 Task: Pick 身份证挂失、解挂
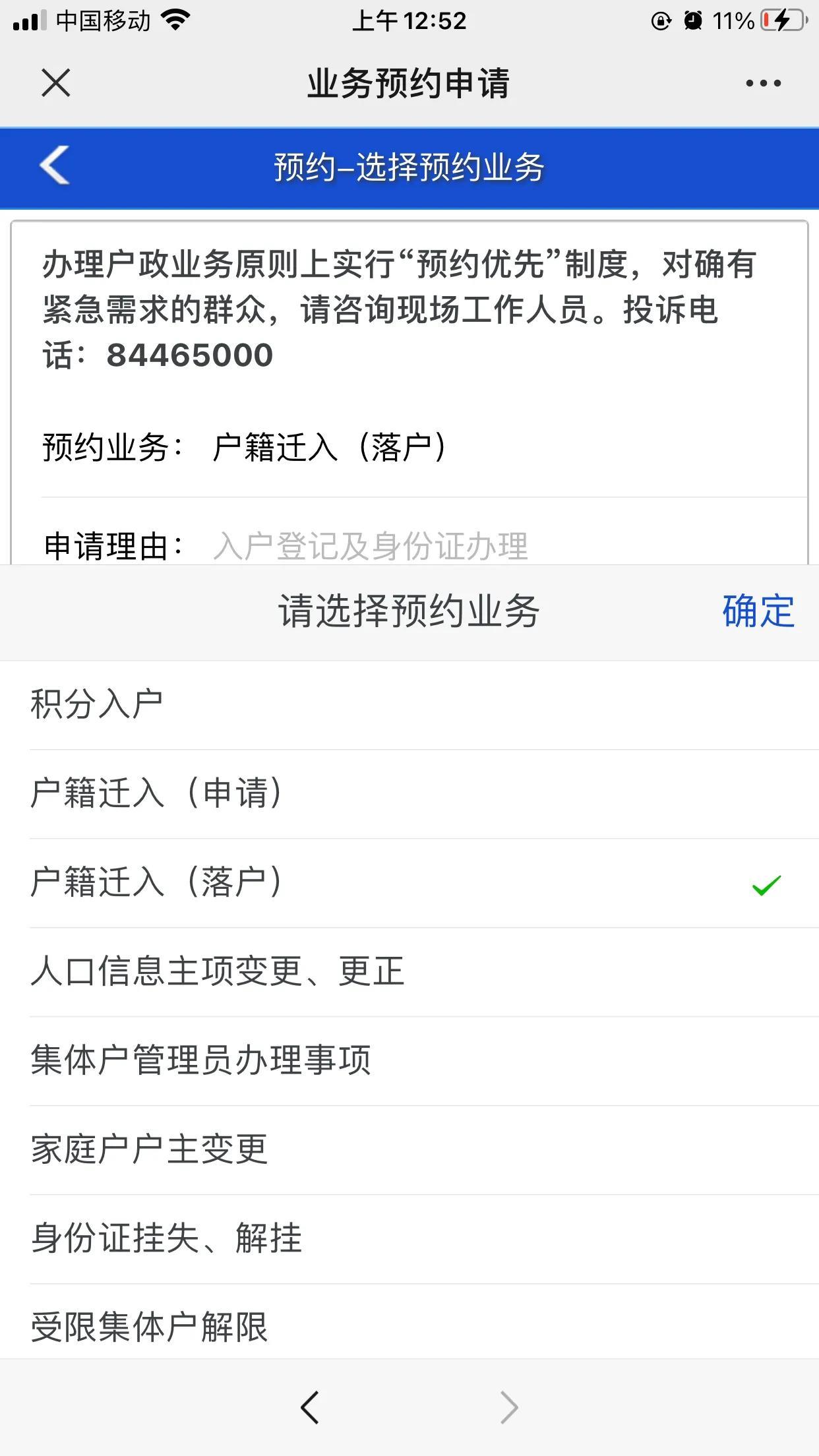pyautogui.click(x=409, y=1238)
